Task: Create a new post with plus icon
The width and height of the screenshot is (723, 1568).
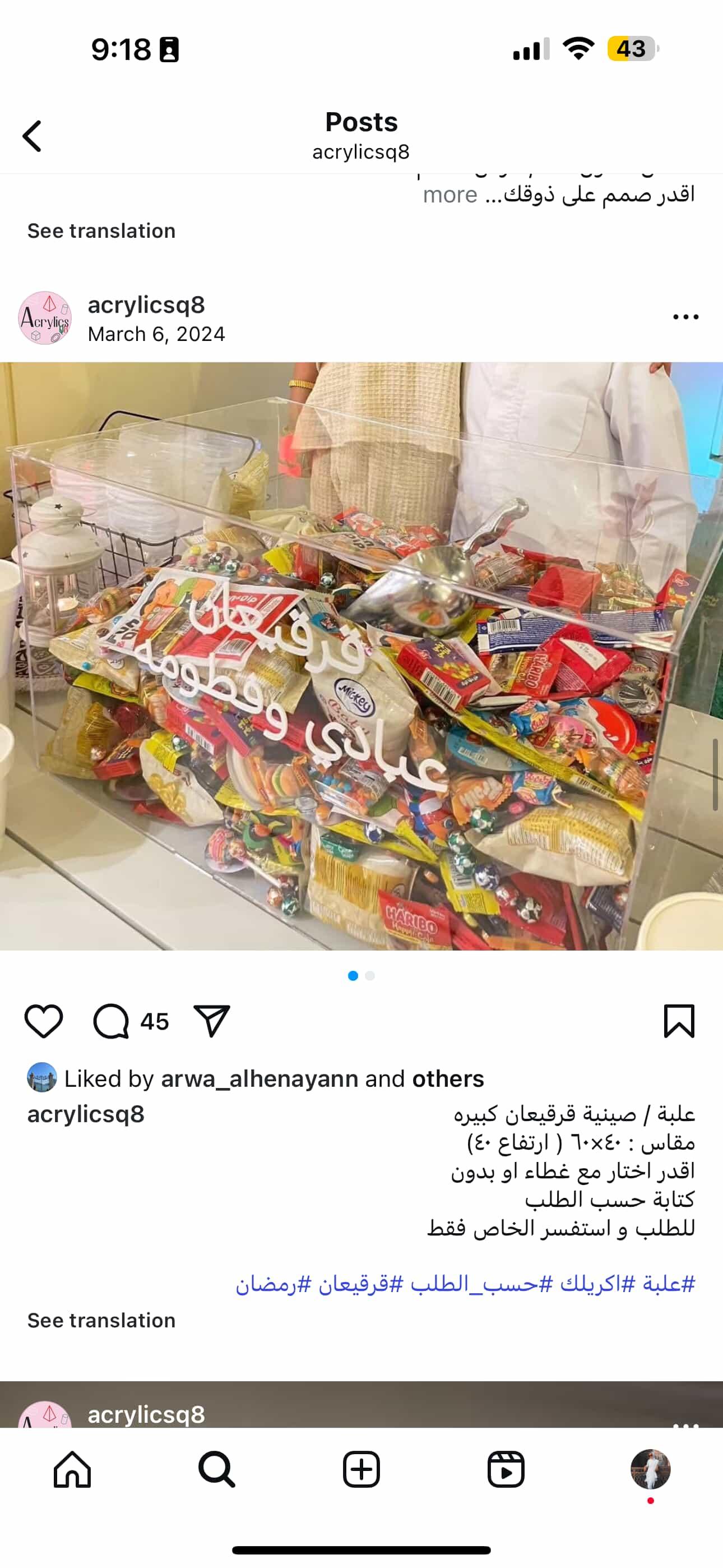Action: (x=361, y=1469)
